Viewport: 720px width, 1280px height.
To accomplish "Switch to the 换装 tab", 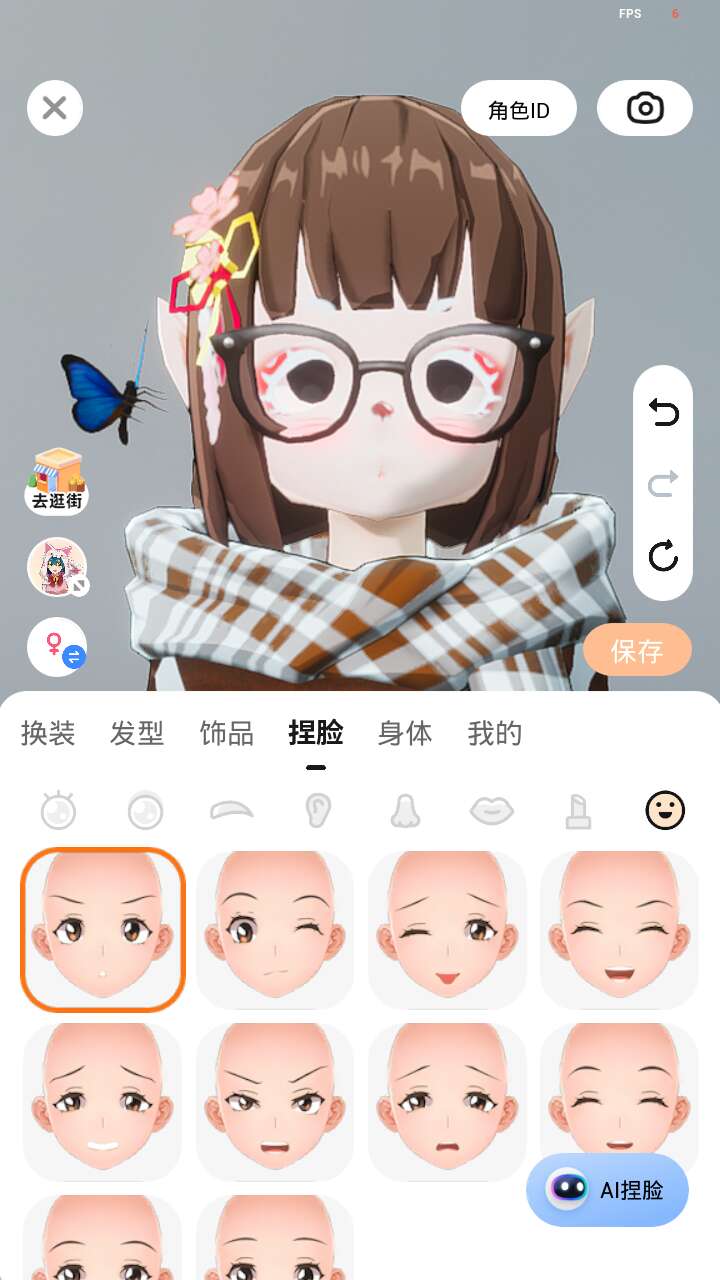I will click(x=48, y=733).
